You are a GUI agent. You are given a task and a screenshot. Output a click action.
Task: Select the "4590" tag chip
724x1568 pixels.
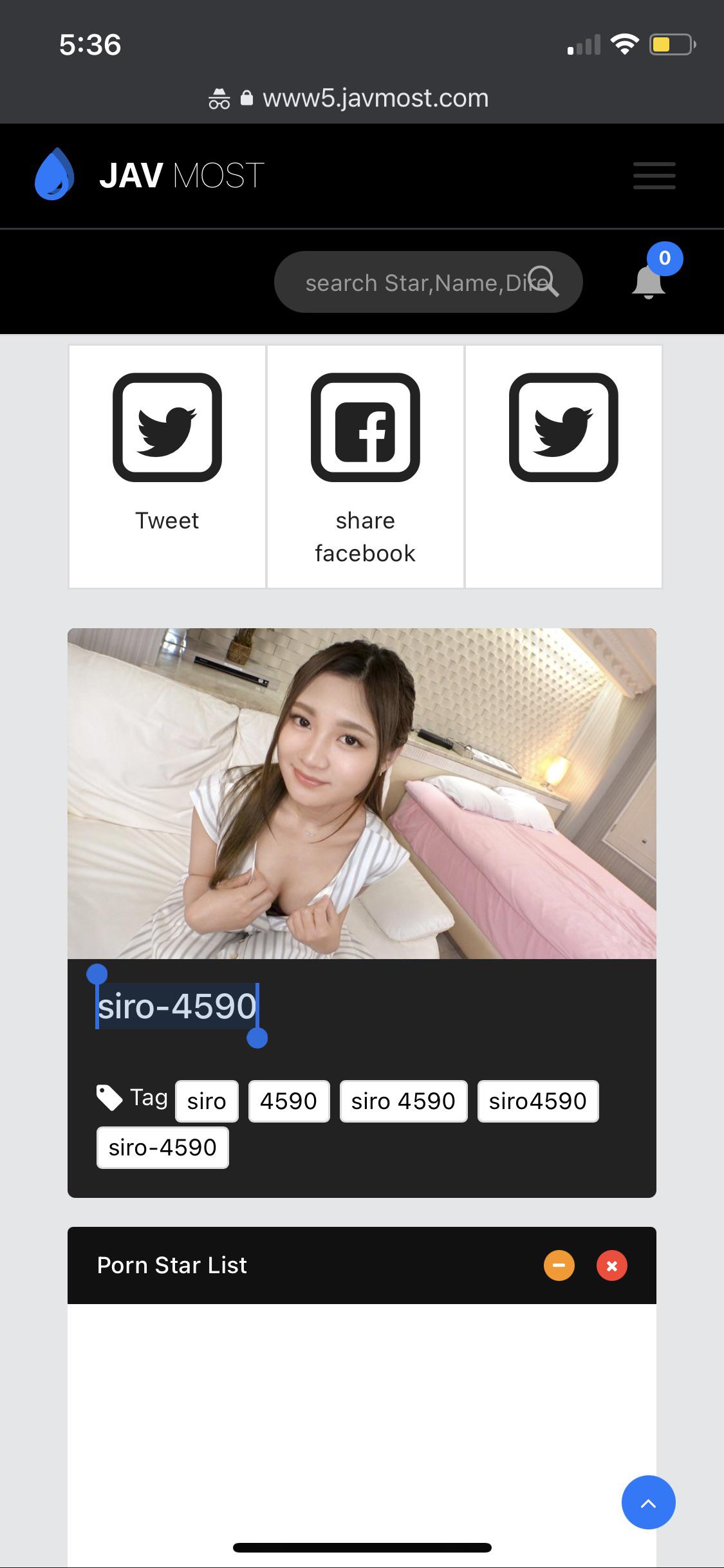coord(288,1101)
